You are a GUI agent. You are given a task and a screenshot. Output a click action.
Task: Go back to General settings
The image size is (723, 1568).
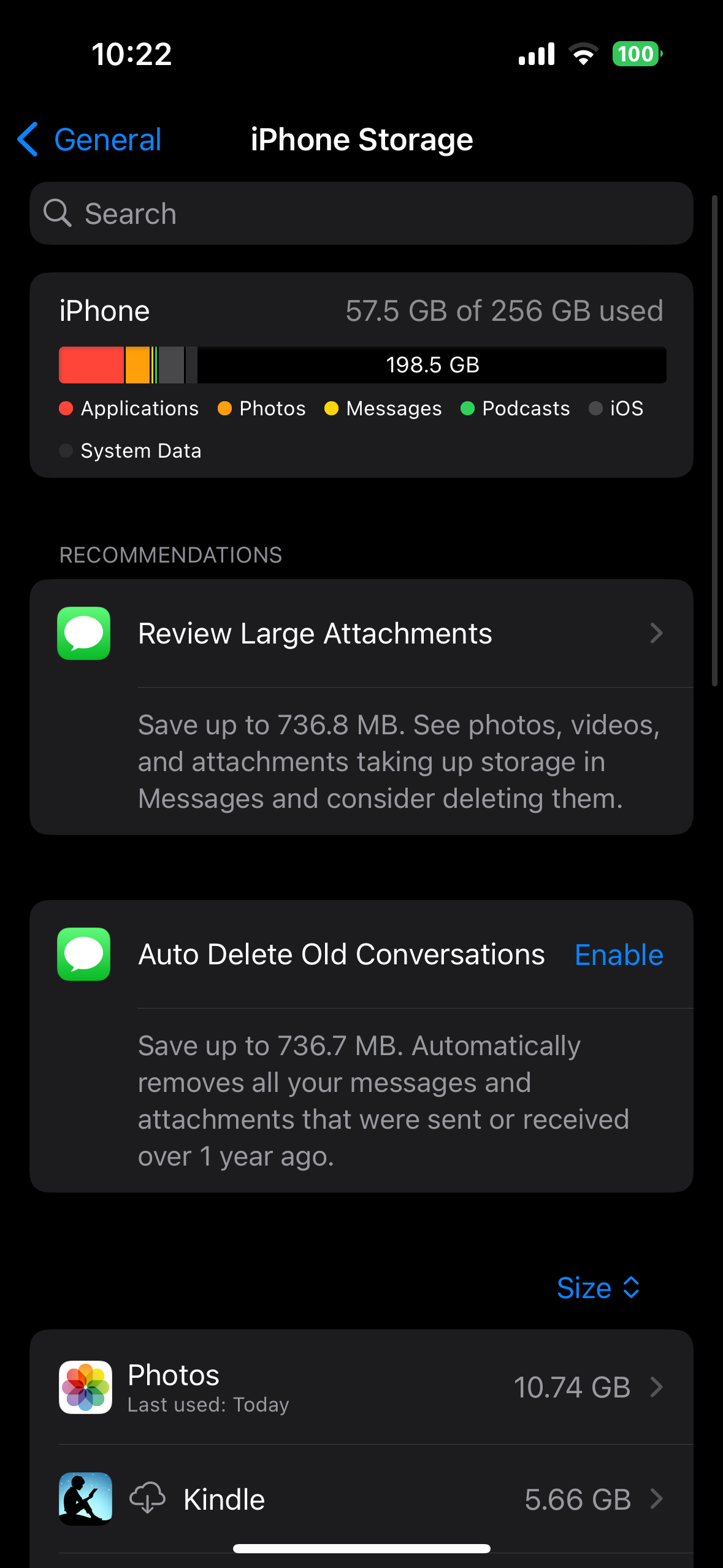click(90, 140)
